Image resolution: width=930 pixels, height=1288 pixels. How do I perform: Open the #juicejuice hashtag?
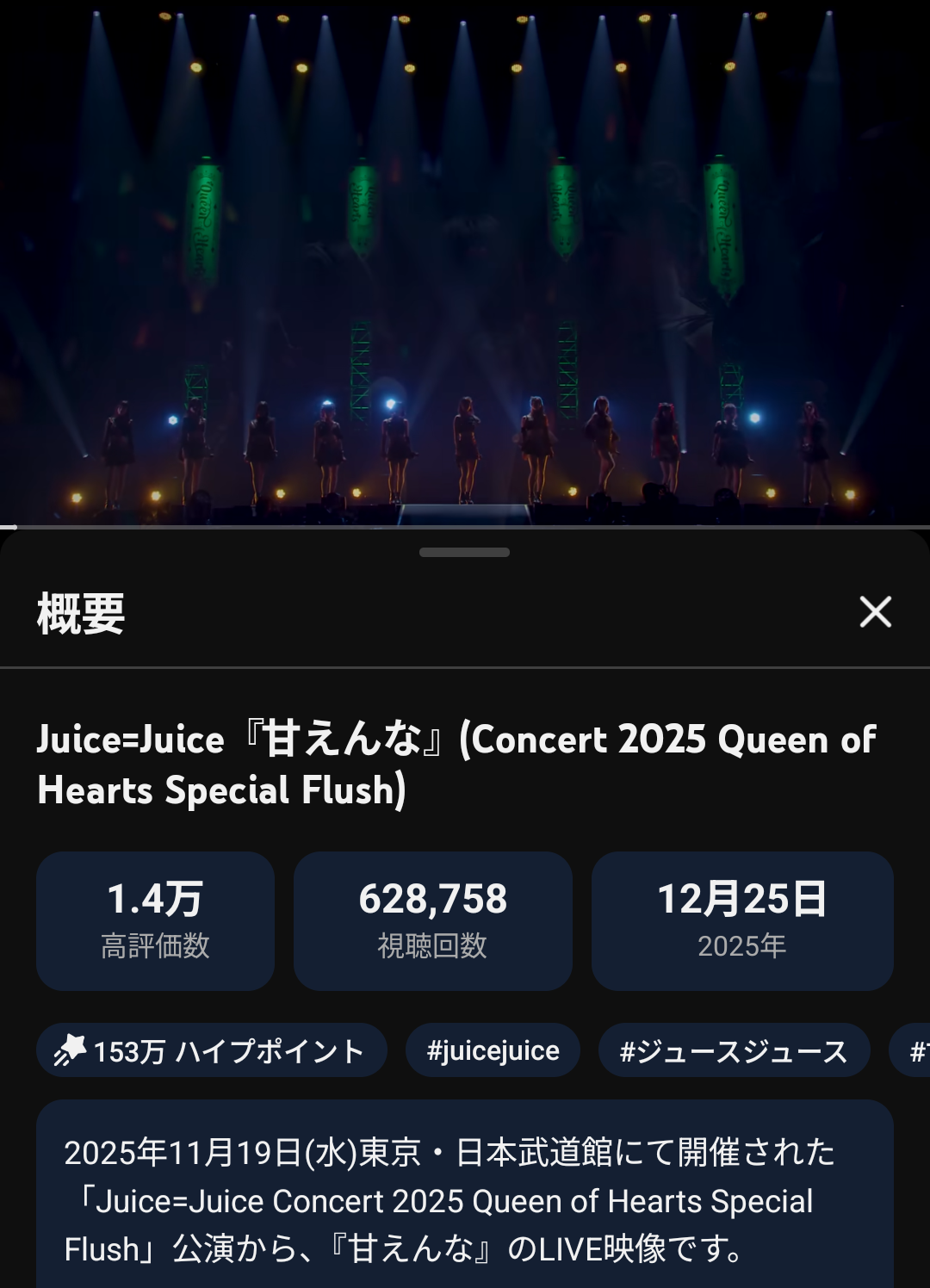tap(493, 1050)
